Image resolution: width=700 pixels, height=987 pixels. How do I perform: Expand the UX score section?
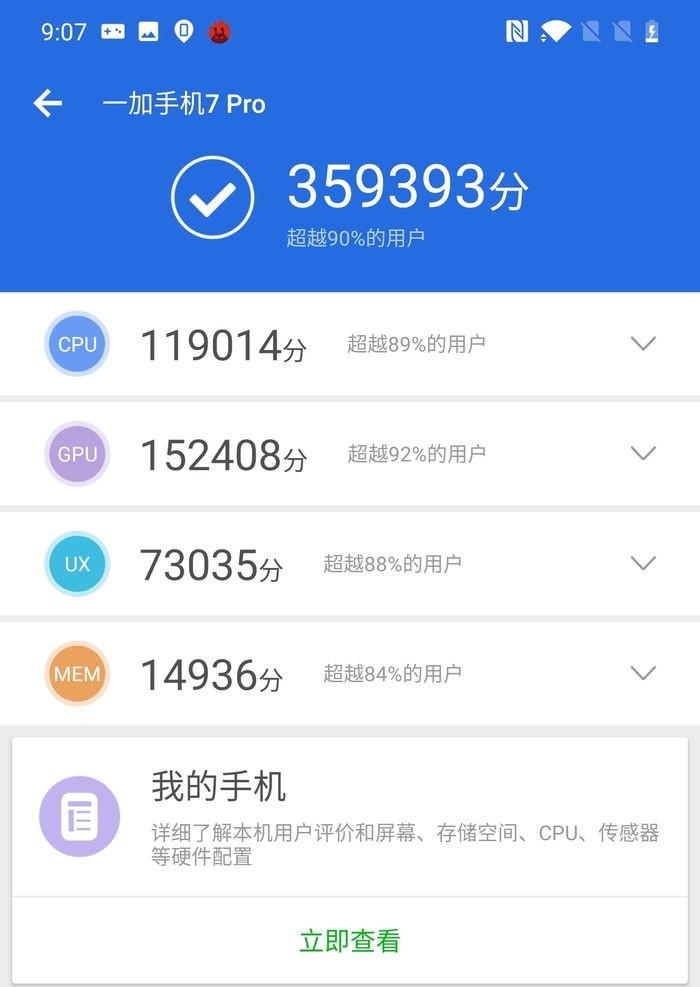point(643,564)
